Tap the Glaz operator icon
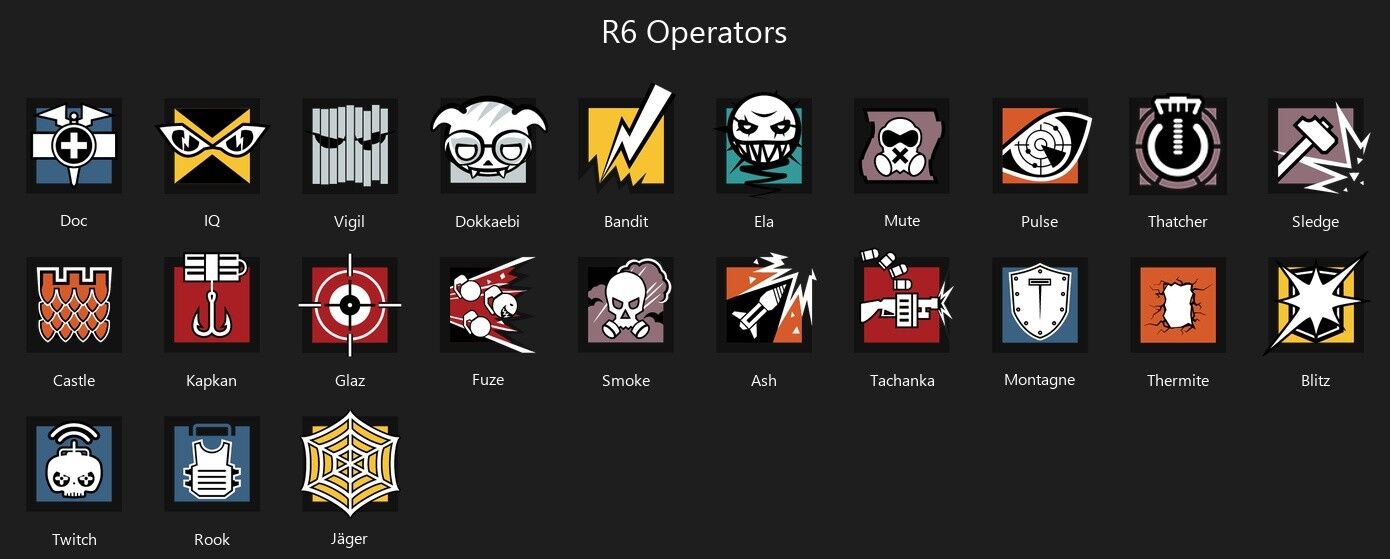This screenshot has height=559, width=1390. point(349,305)
